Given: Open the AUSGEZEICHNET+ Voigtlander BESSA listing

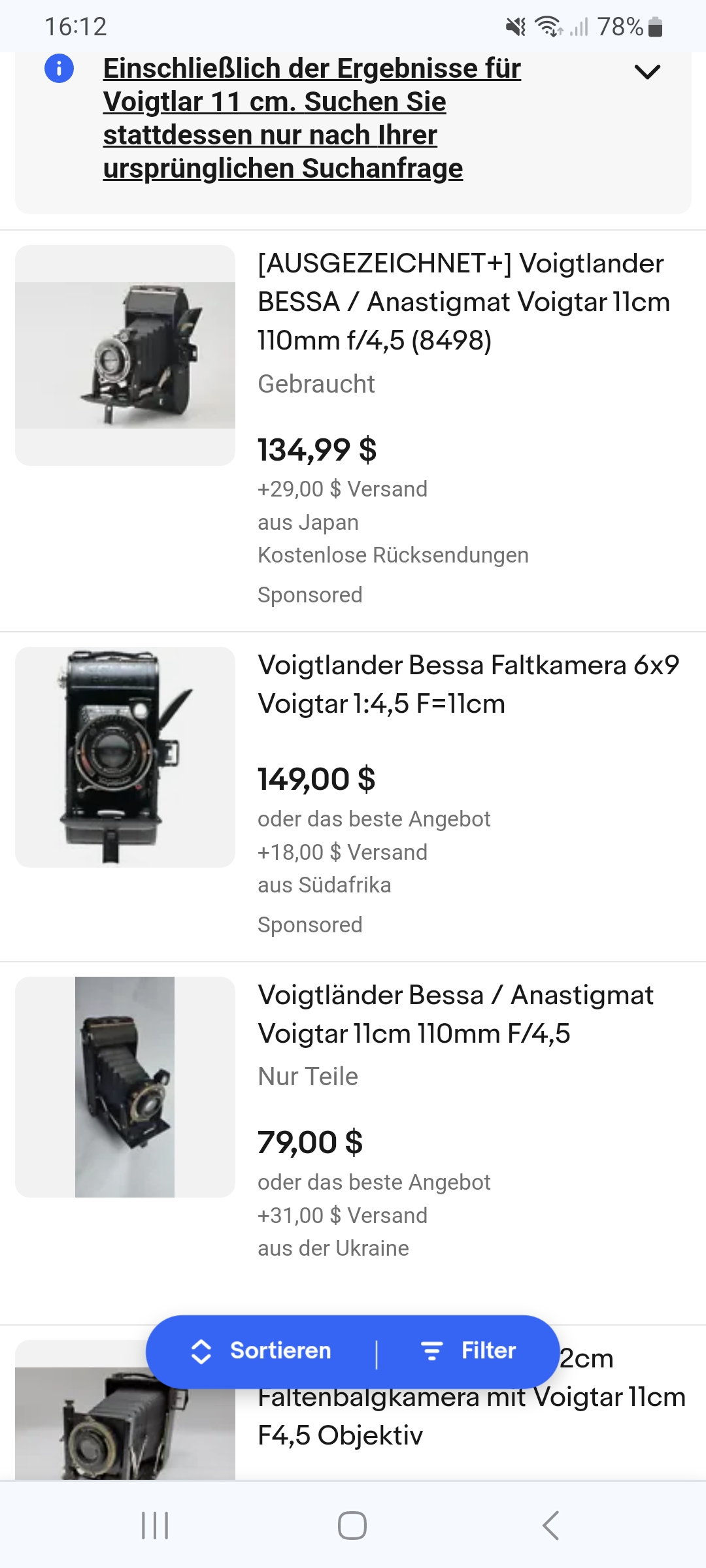Looking at the screenshot, I should click(x=463, y=302).
